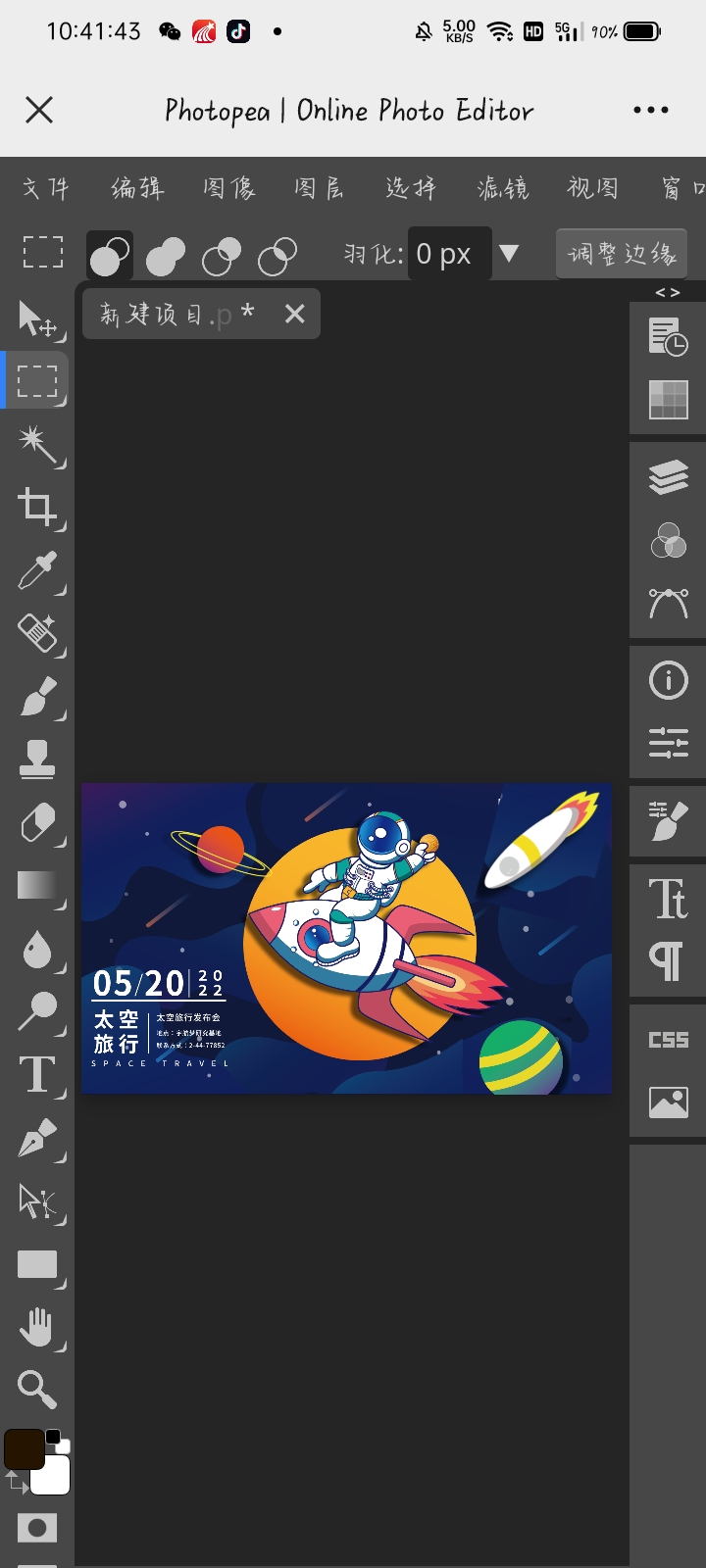The width and height of the screenshot is (706, 1568).
Task: Open the 滤镜 menu
Action: pyautogui.click(x=502, y=188)
